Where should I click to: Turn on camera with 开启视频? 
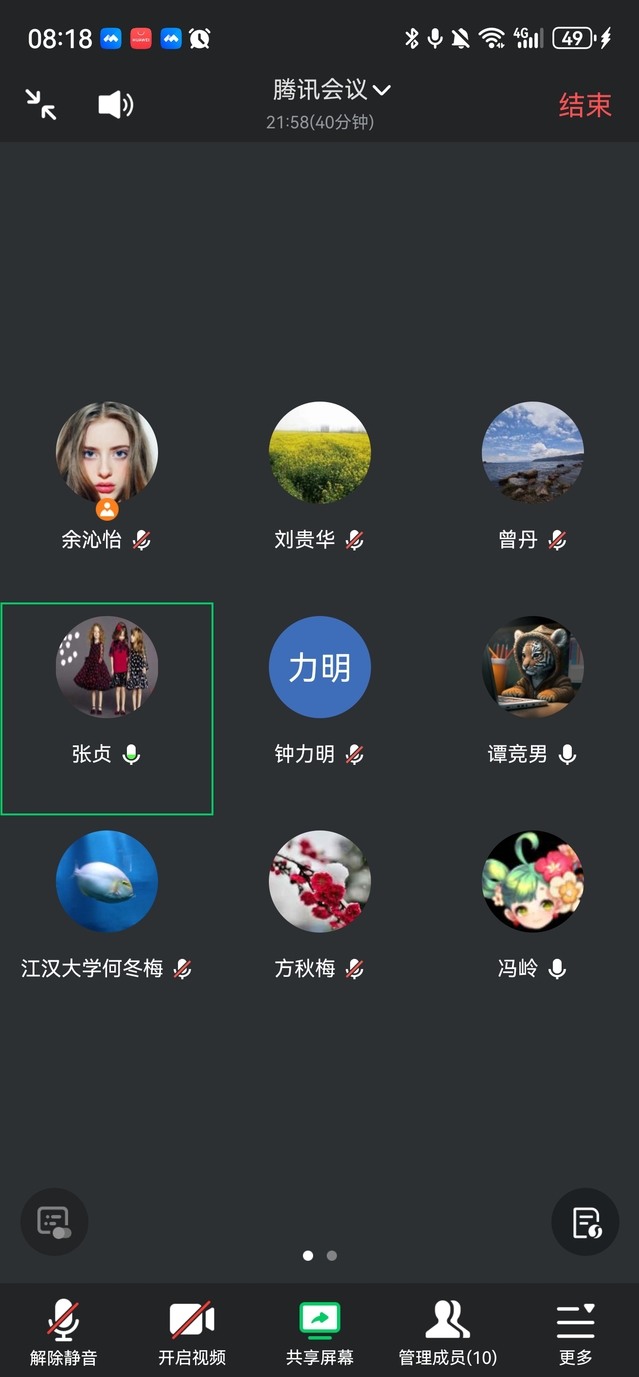192,1332
